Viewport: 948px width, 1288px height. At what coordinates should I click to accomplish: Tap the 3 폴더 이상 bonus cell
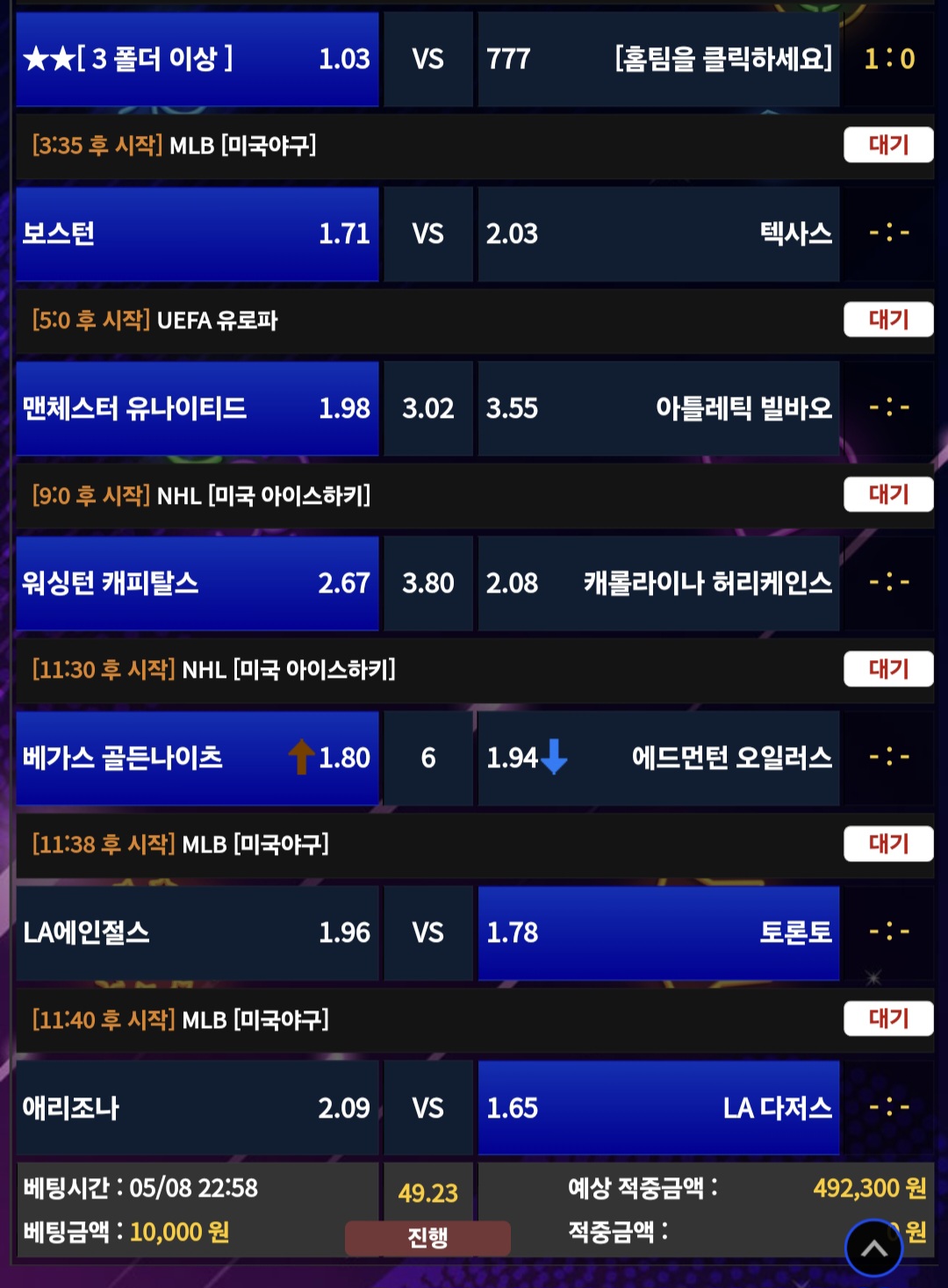pyautogui.click(x=197, y=59)
